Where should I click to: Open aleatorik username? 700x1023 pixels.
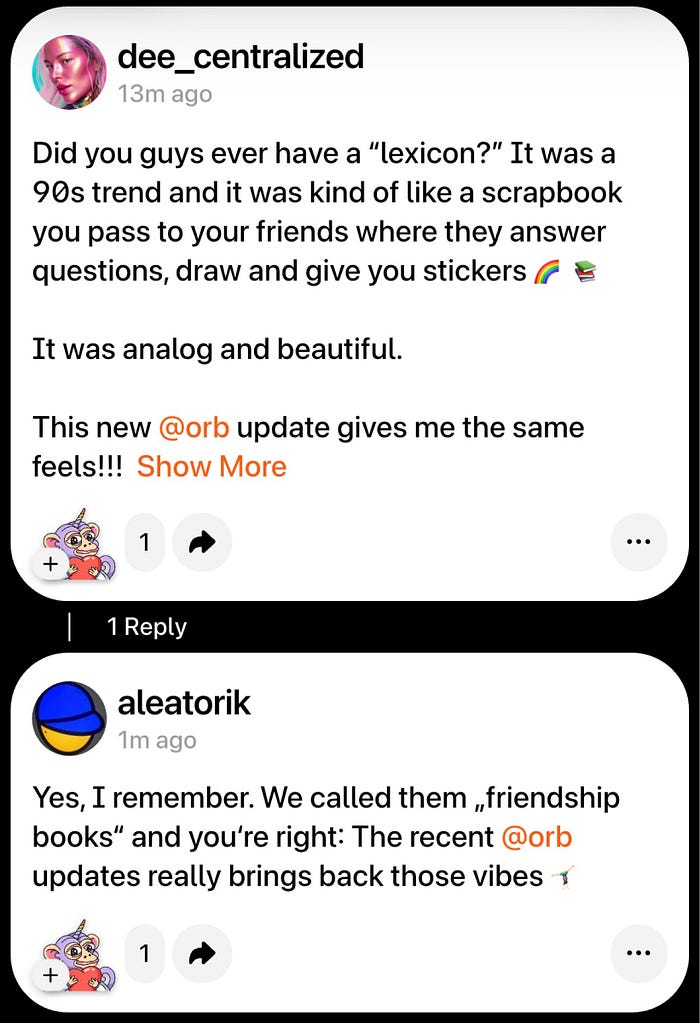click(x=184, y=703)
